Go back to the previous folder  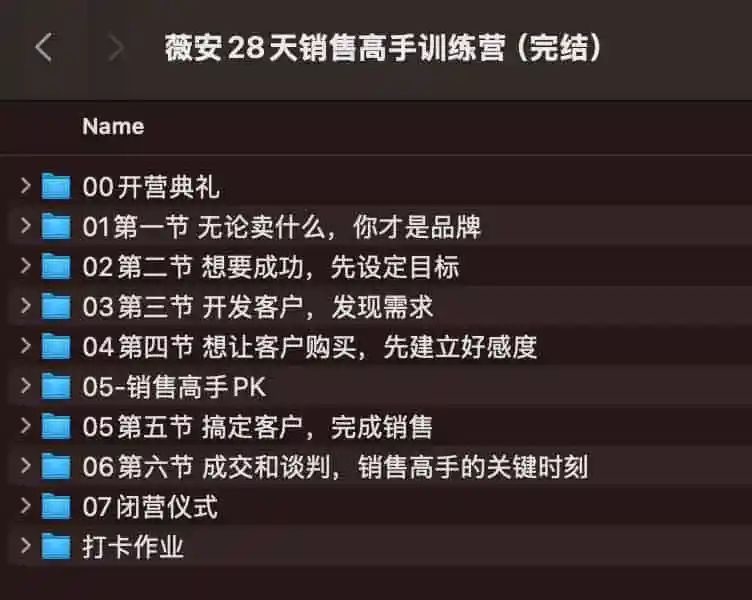click(43, 47)
